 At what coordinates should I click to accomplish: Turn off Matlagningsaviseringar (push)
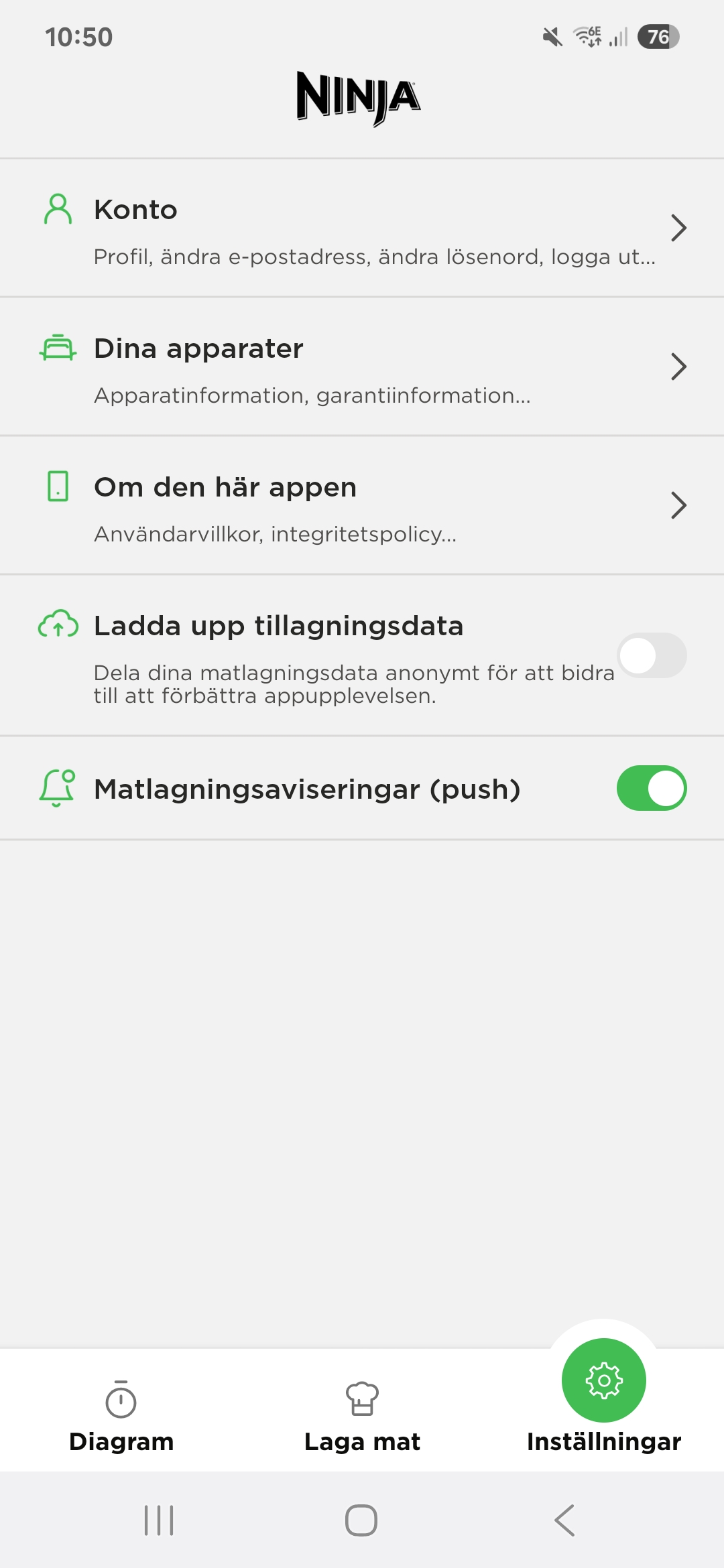coord(652,788)
